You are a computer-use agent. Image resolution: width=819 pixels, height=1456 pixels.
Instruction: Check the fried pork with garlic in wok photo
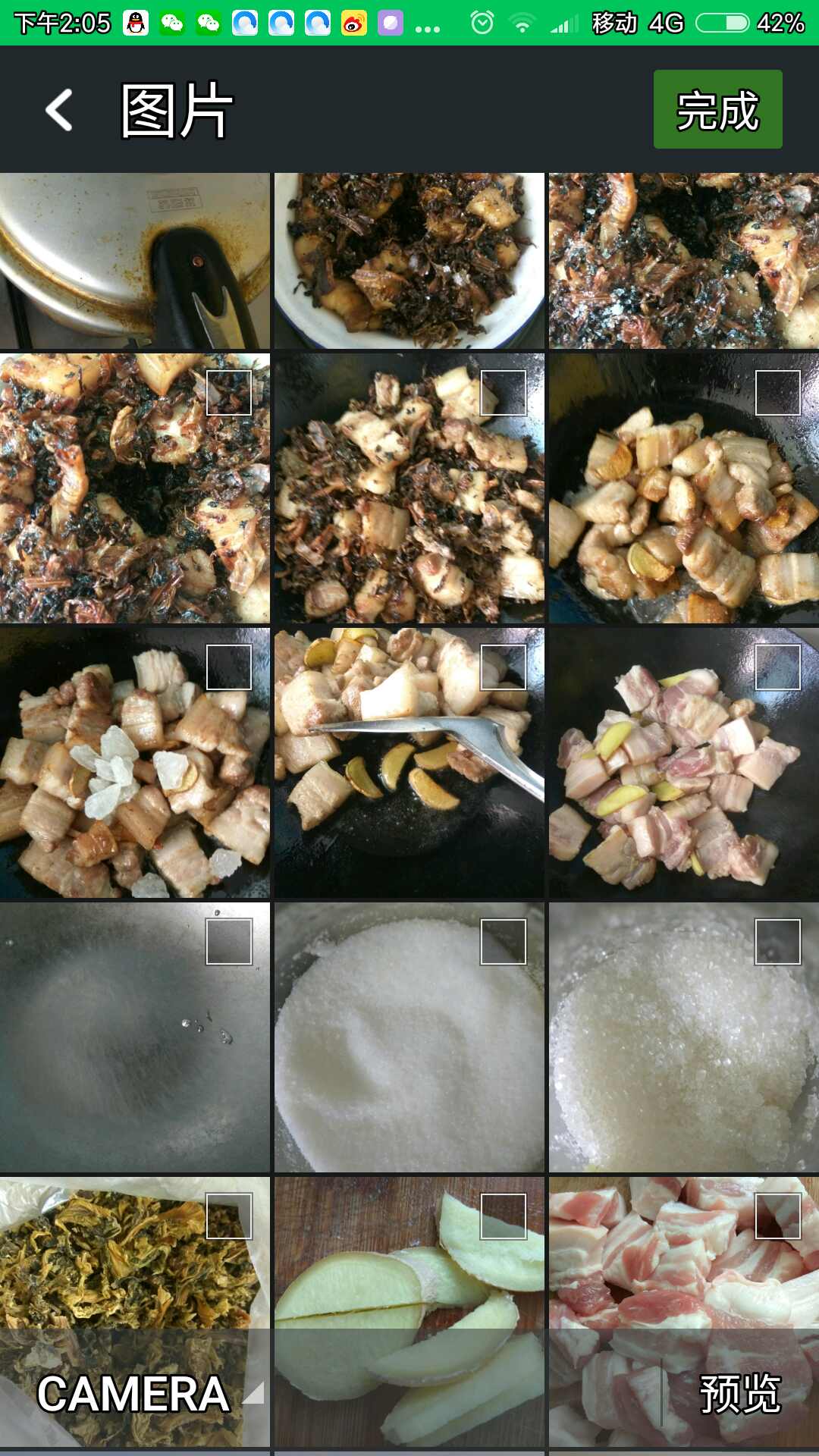(778, 393)
